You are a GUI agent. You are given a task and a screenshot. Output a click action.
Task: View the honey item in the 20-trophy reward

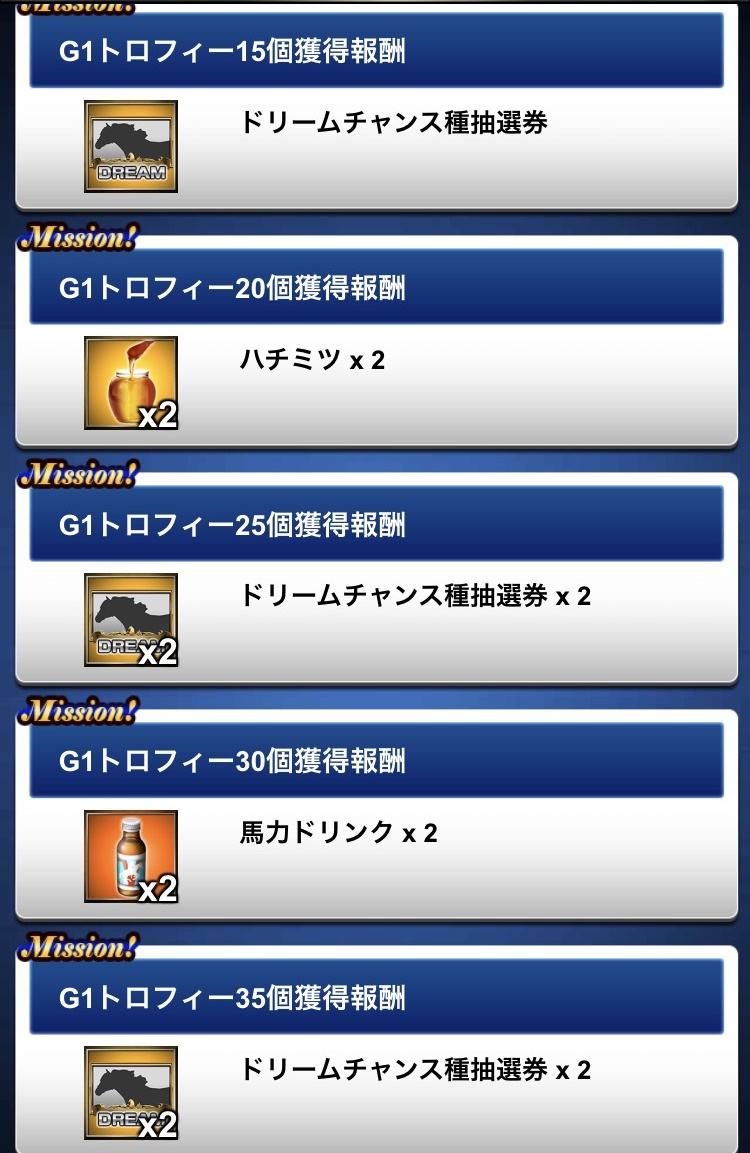(131, 383)
